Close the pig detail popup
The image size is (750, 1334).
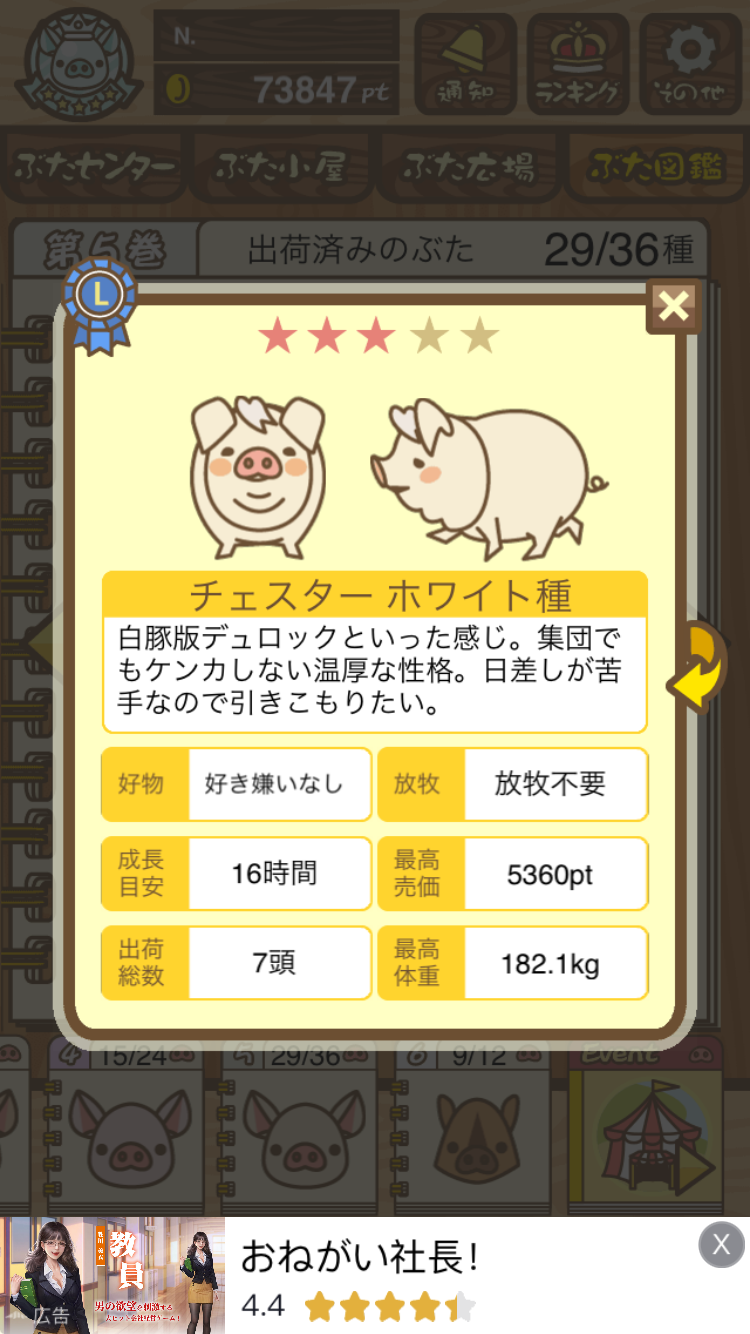pyautogui.click(x=673, y=306)
